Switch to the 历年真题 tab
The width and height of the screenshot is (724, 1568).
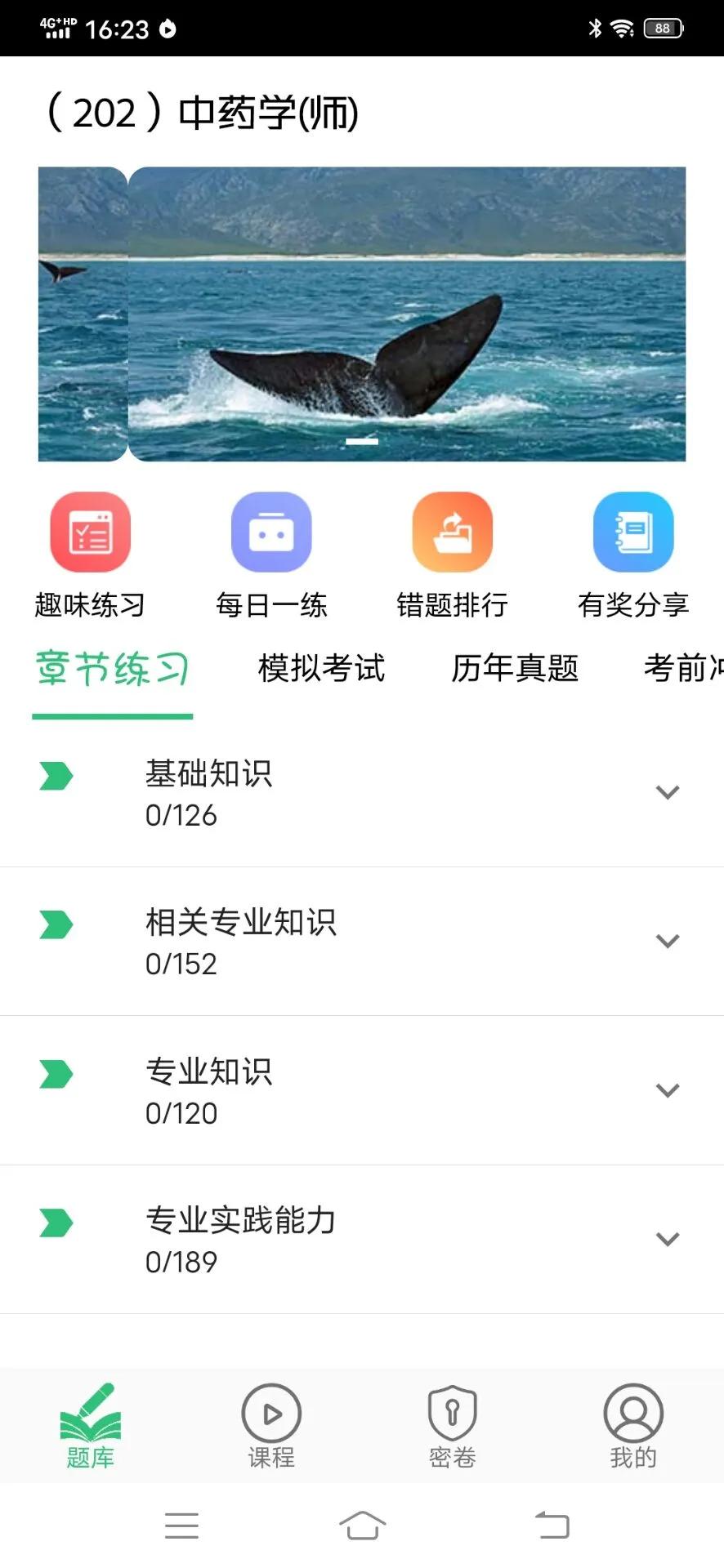tap(514, 670)
